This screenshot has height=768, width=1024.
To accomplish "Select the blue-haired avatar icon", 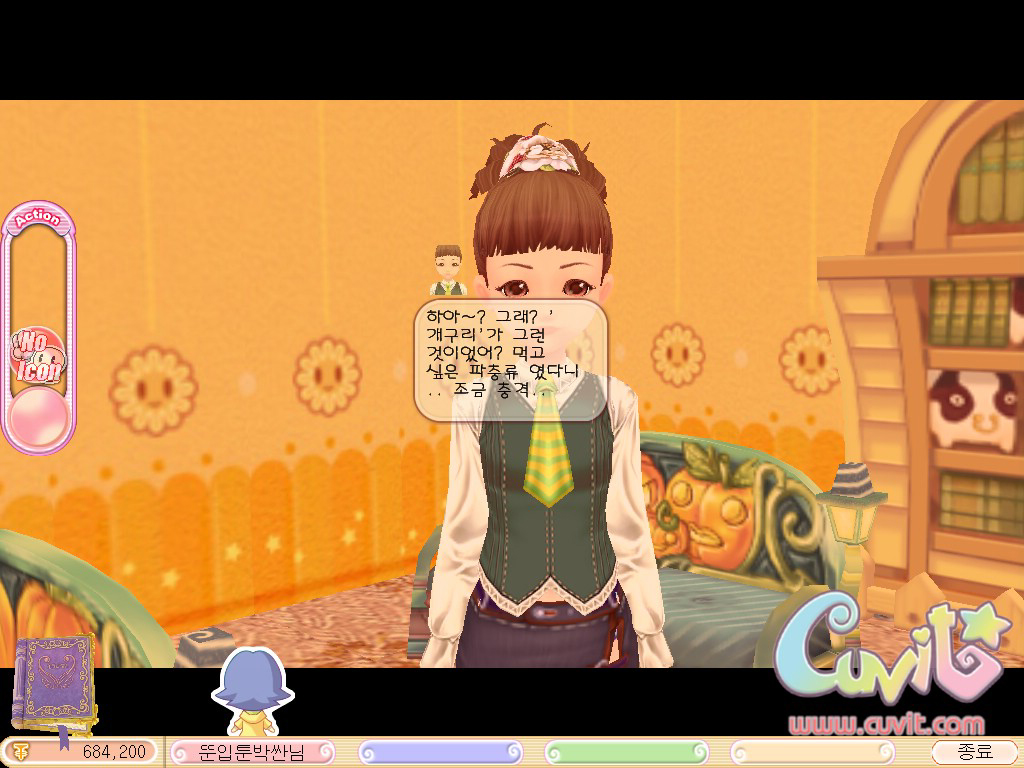I will point(252,692).
